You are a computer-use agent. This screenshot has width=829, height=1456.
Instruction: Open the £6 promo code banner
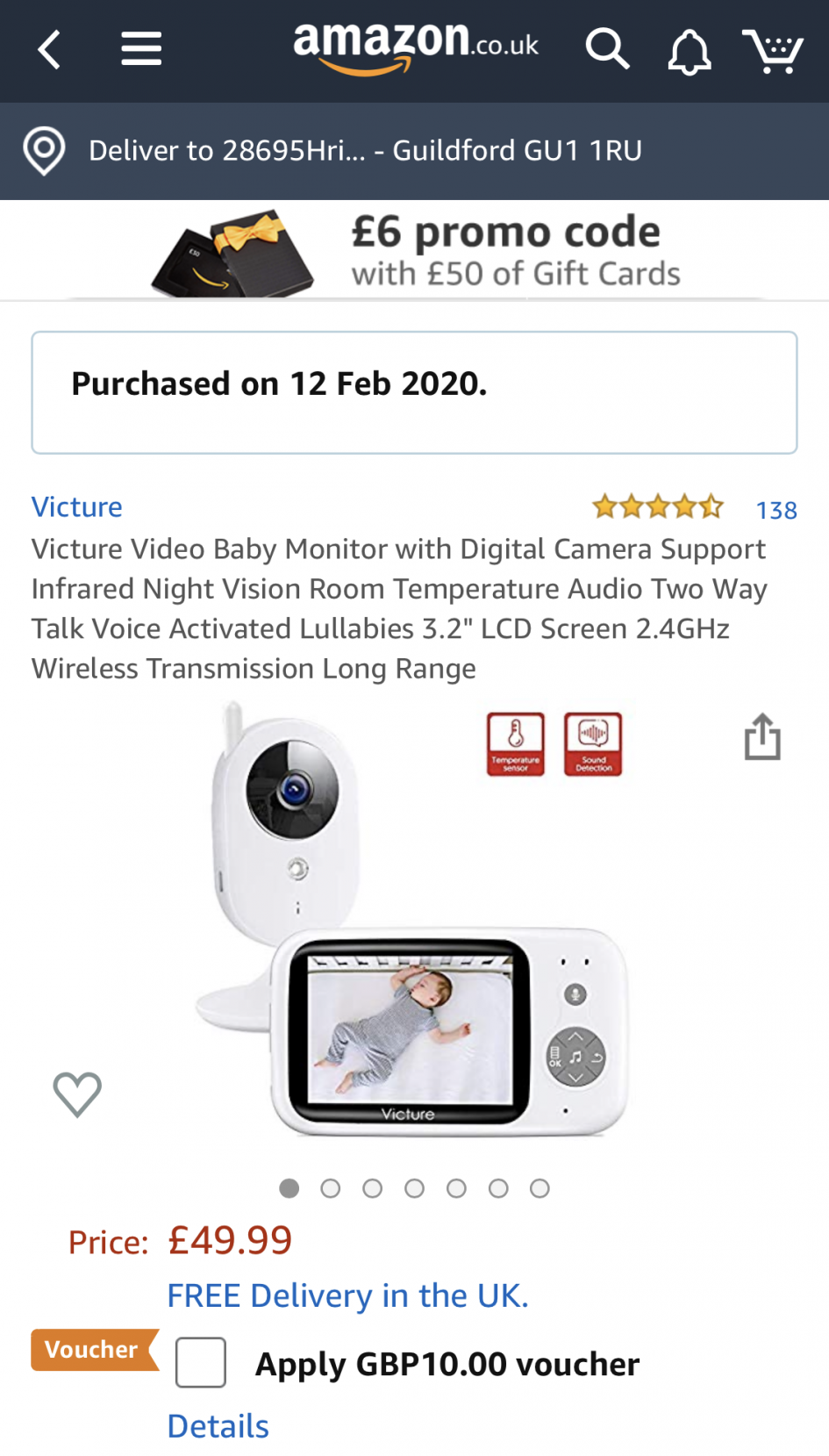coord(414,251)
